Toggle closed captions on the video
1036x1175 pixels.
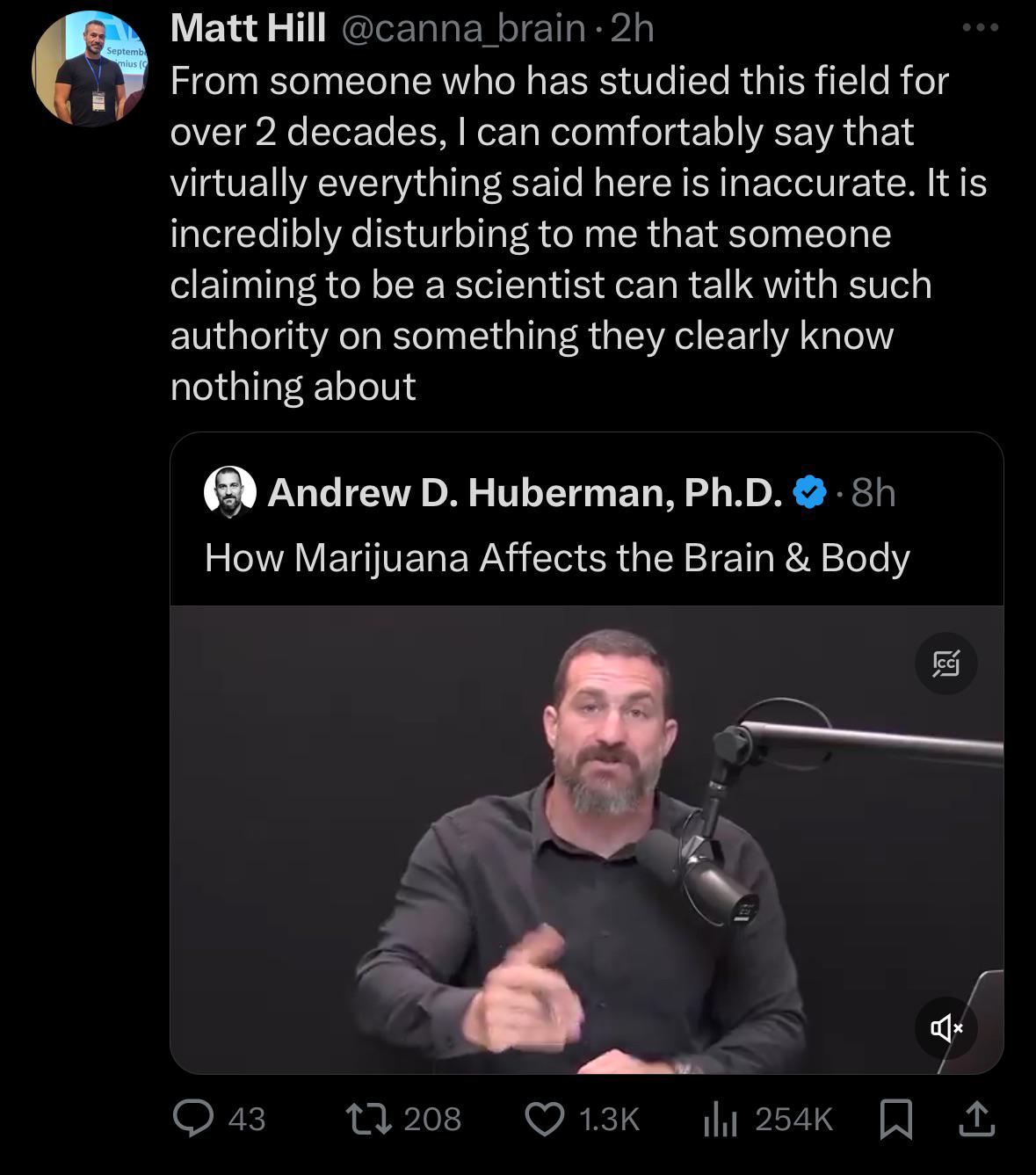pyautogui.click(x=945, y=664)
